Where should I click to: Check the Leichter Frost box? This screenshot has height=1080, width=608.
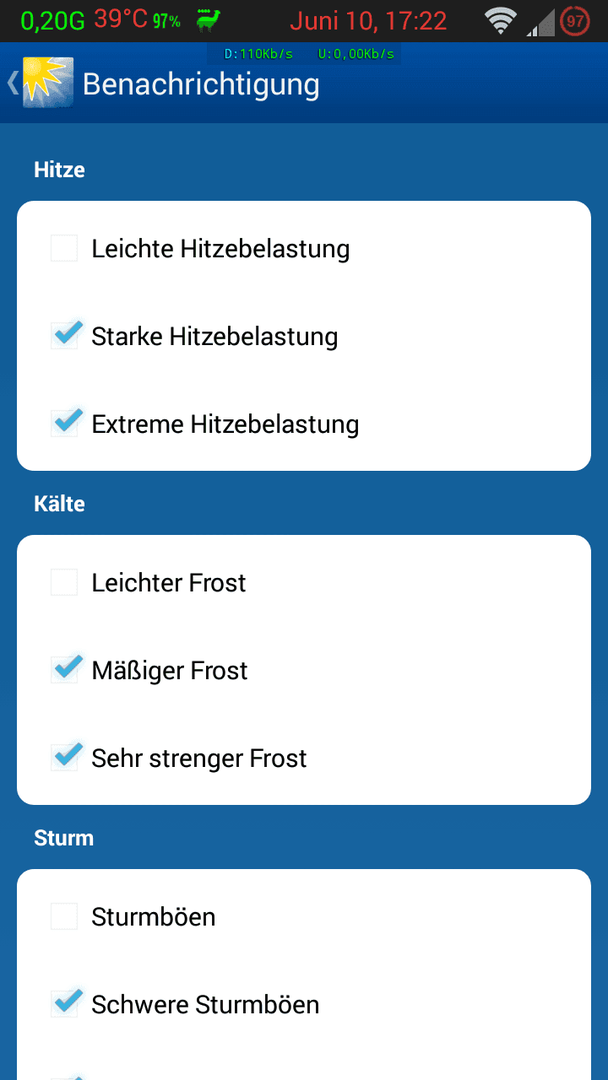tap(65, 583)
